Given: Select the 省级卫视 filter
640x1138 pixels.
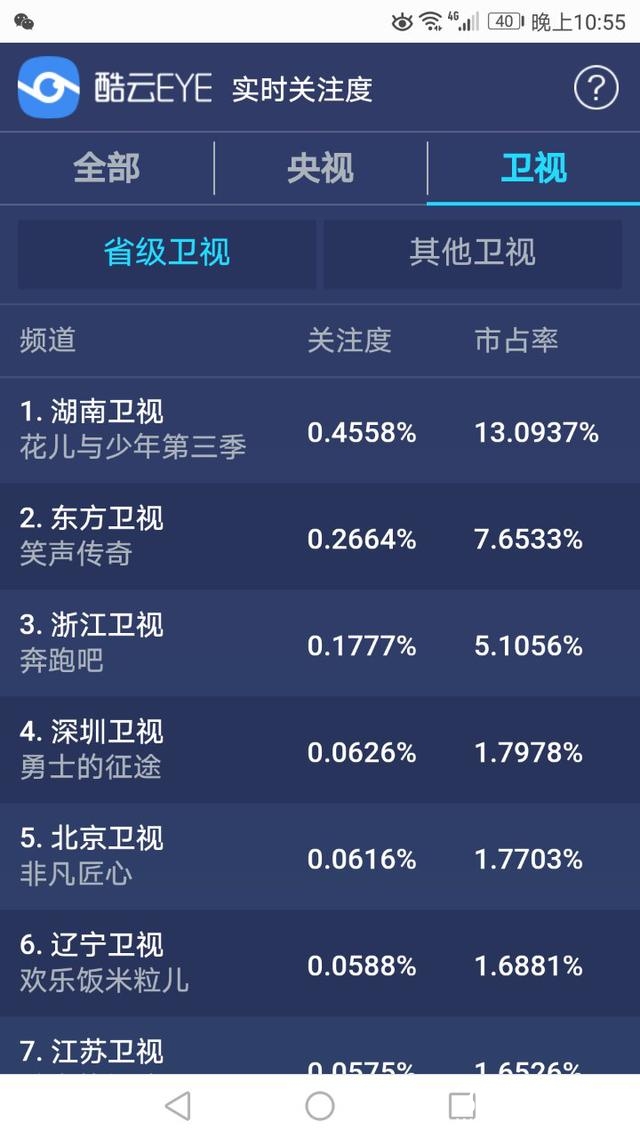Looking at the screenshot, I should pyautogui.click(x=167, y=253).
